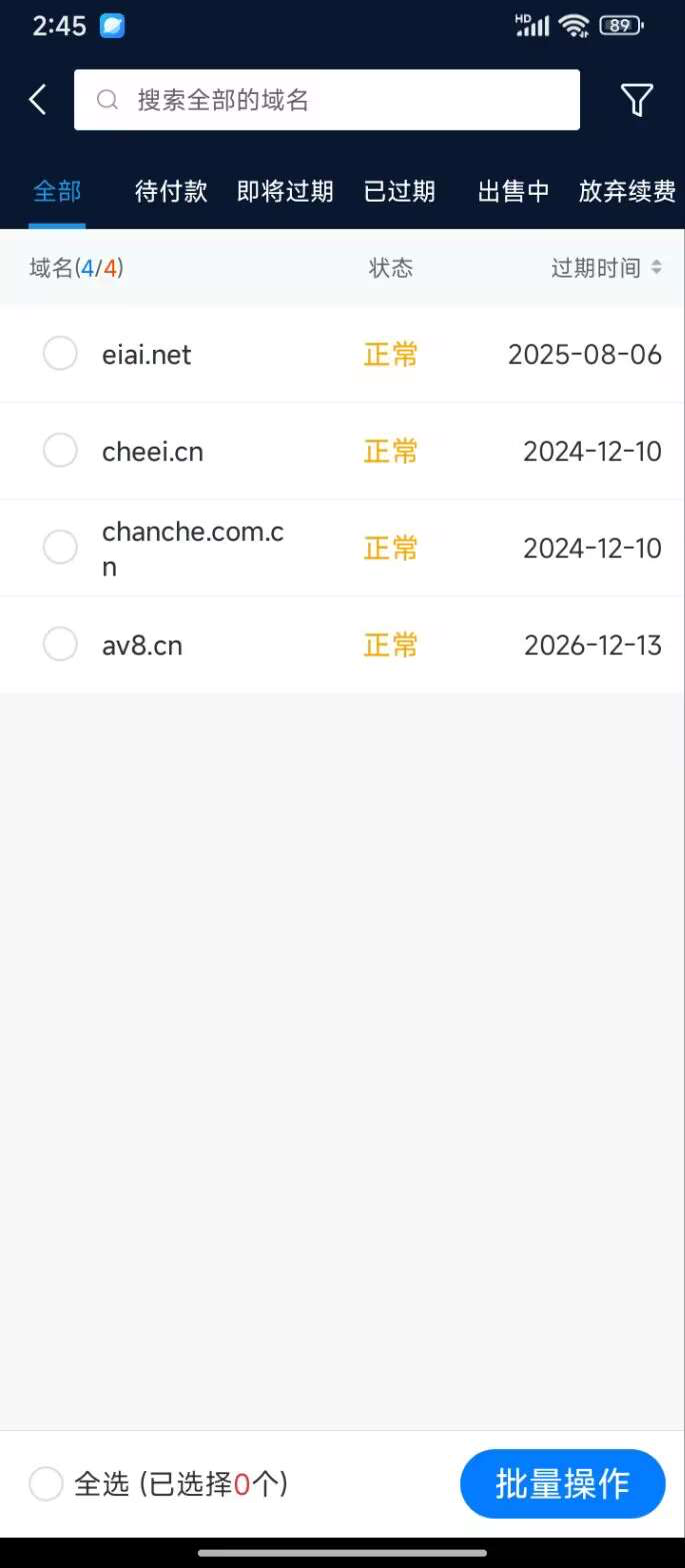Viewport: 685px width, 1568px height.
Task: Open the 放弃续费 tab
Action: 627,191
